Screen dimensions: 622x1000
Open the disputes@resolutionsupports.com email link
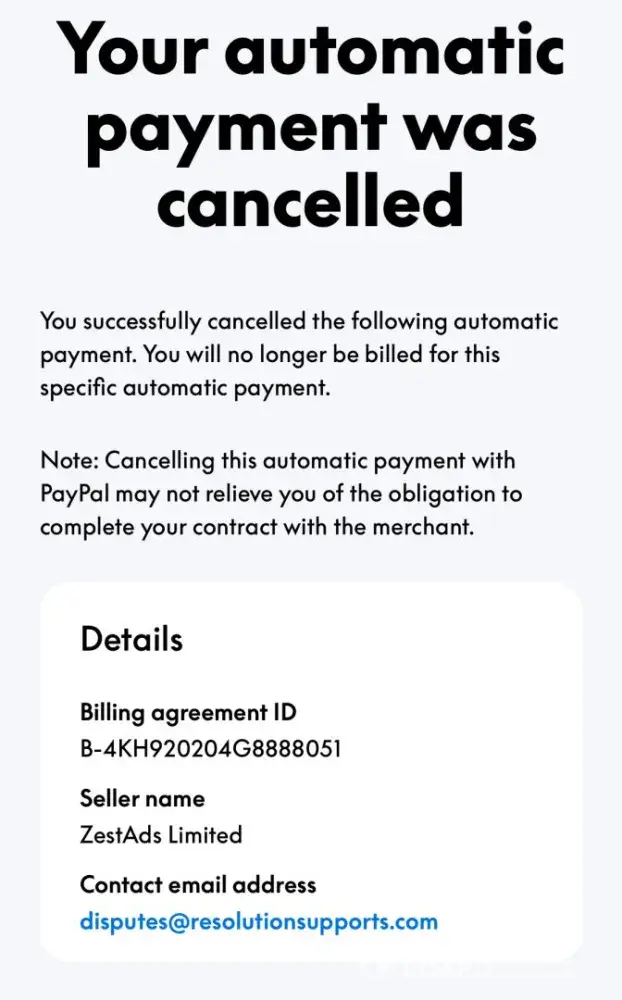click(x=258, y=921)
